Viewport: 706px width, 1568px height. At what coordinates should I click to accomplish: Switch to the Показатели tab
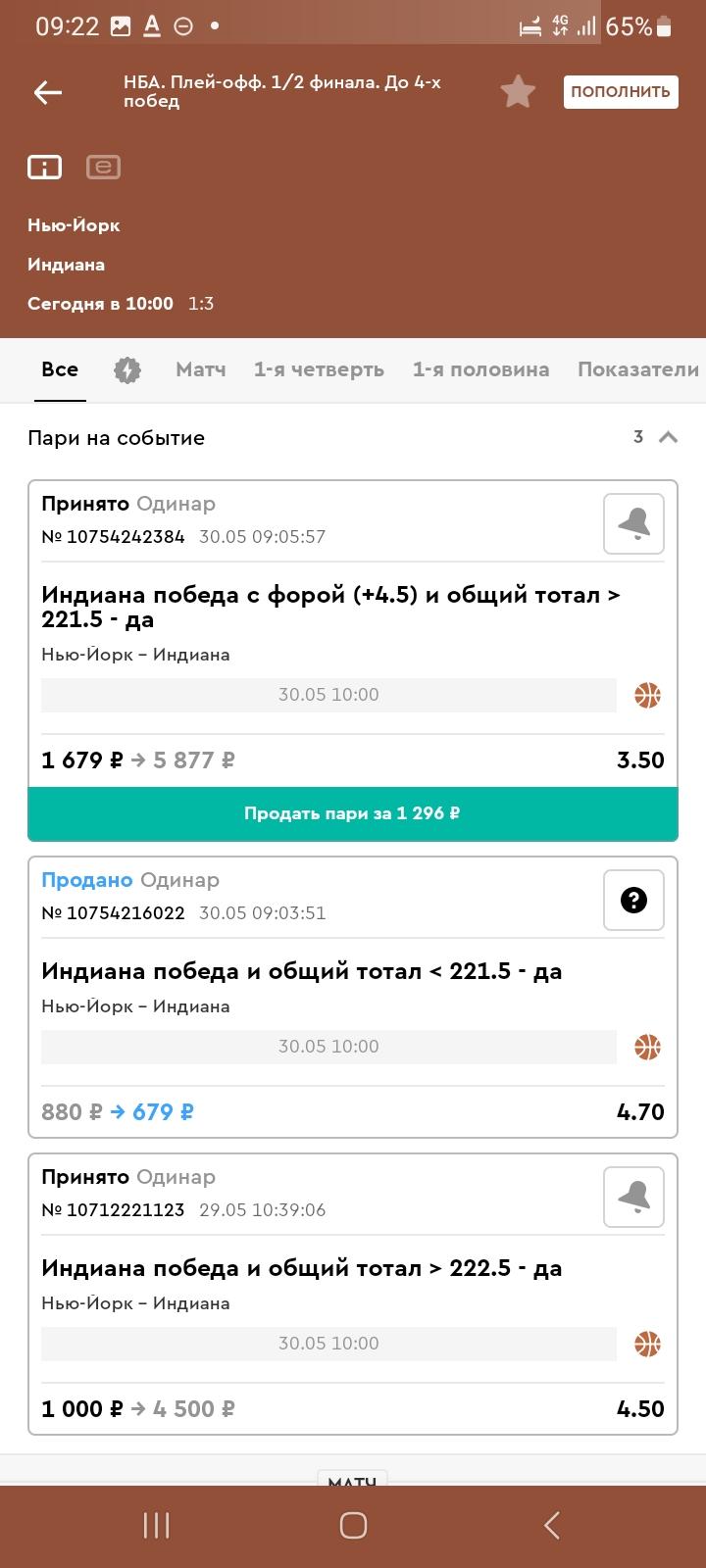click(638, 369)
